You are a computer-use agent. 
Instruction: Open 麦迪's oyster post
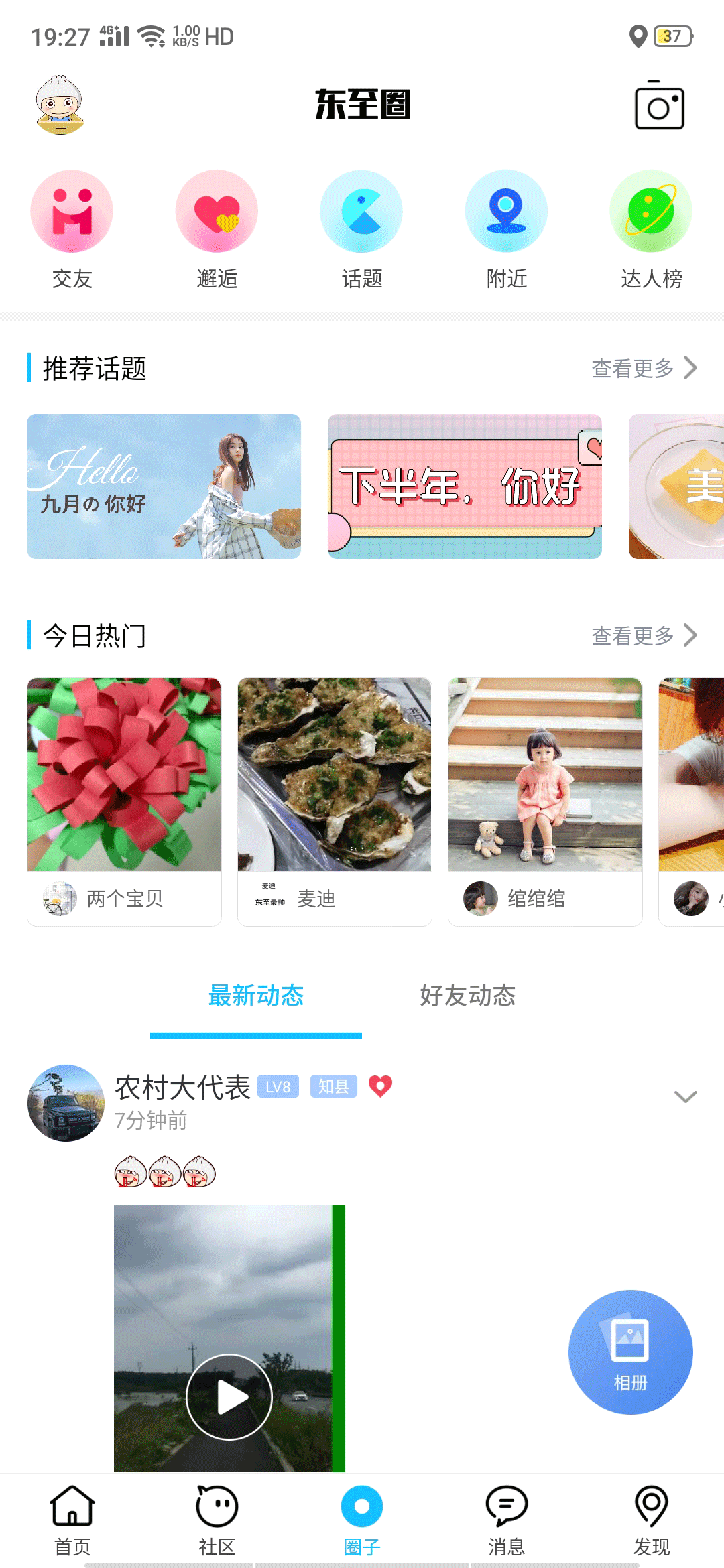335,801
